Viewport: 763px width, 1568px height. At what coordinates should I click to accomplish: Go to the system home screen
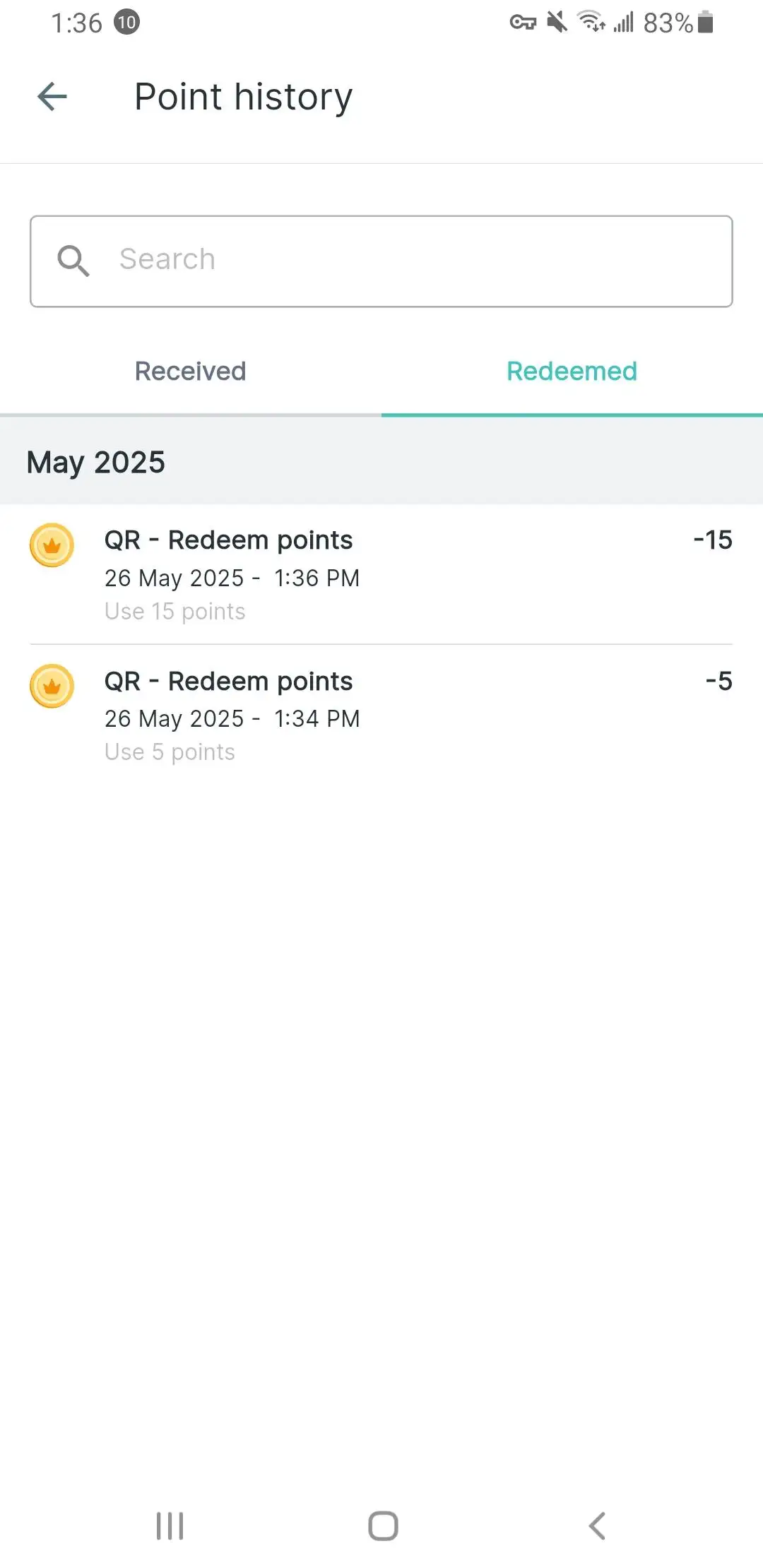click(383, 1526)
